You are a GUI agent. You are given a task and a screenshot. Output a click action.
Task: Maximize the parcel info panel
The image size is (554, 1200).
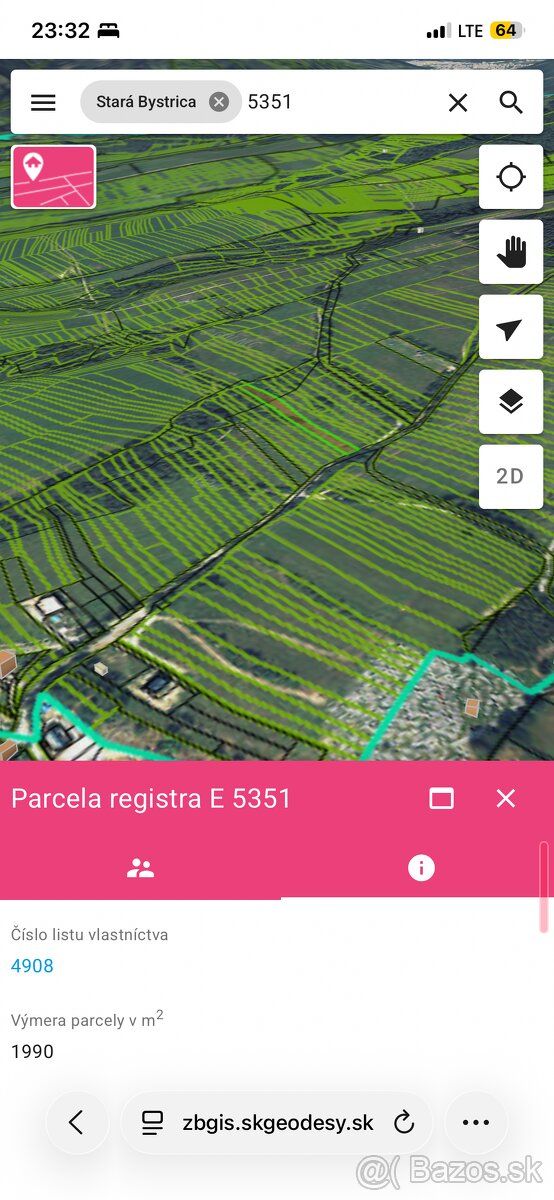point(441,798)
